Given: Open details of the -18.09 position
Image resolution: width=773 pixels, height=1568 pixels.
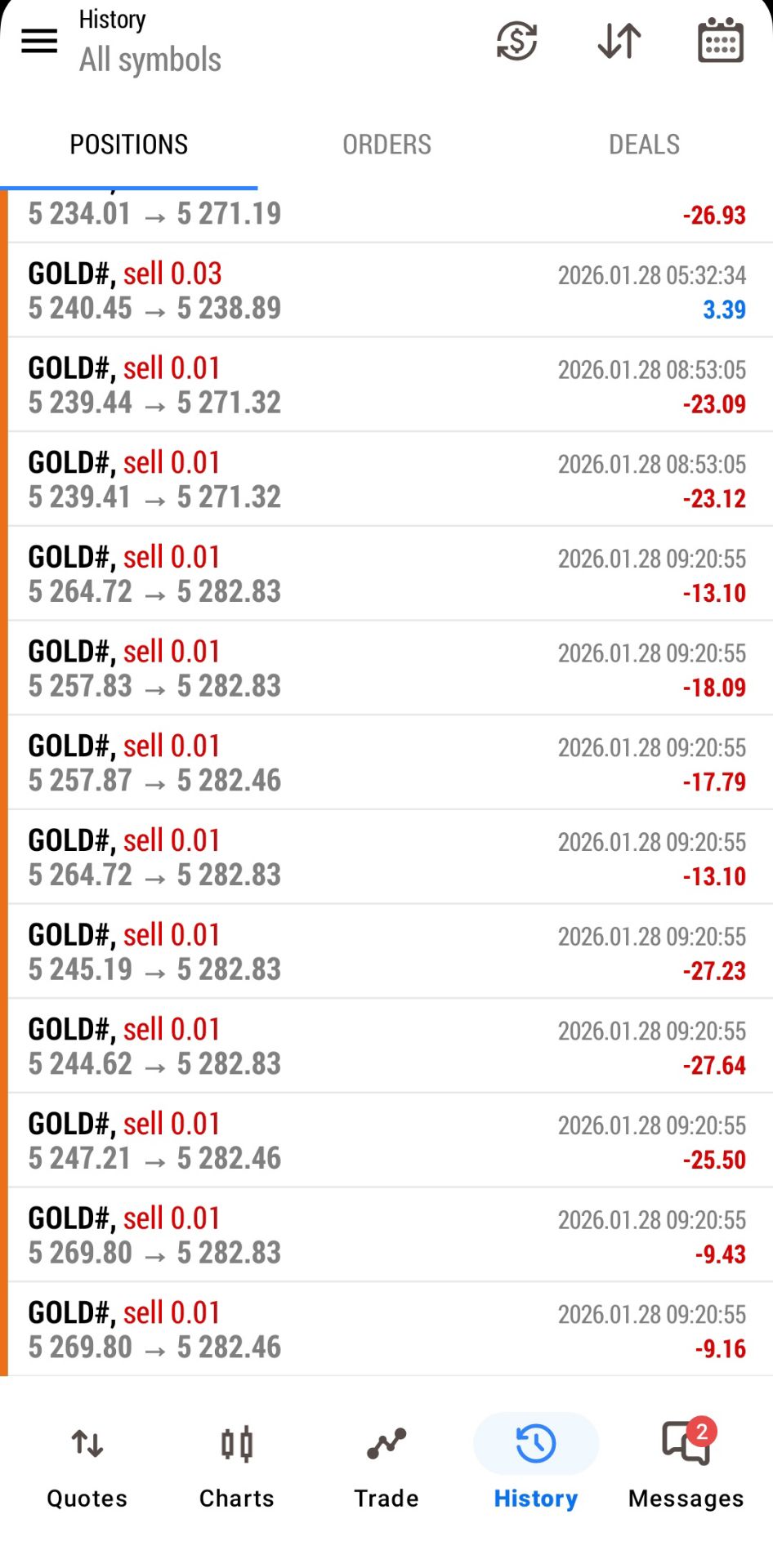Looking at the screenshot, I should [386, 669].
